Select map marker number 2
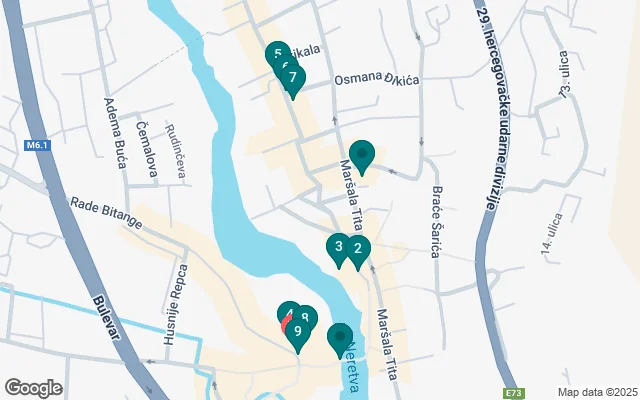The image size is (640, 400). click(358, 249)
